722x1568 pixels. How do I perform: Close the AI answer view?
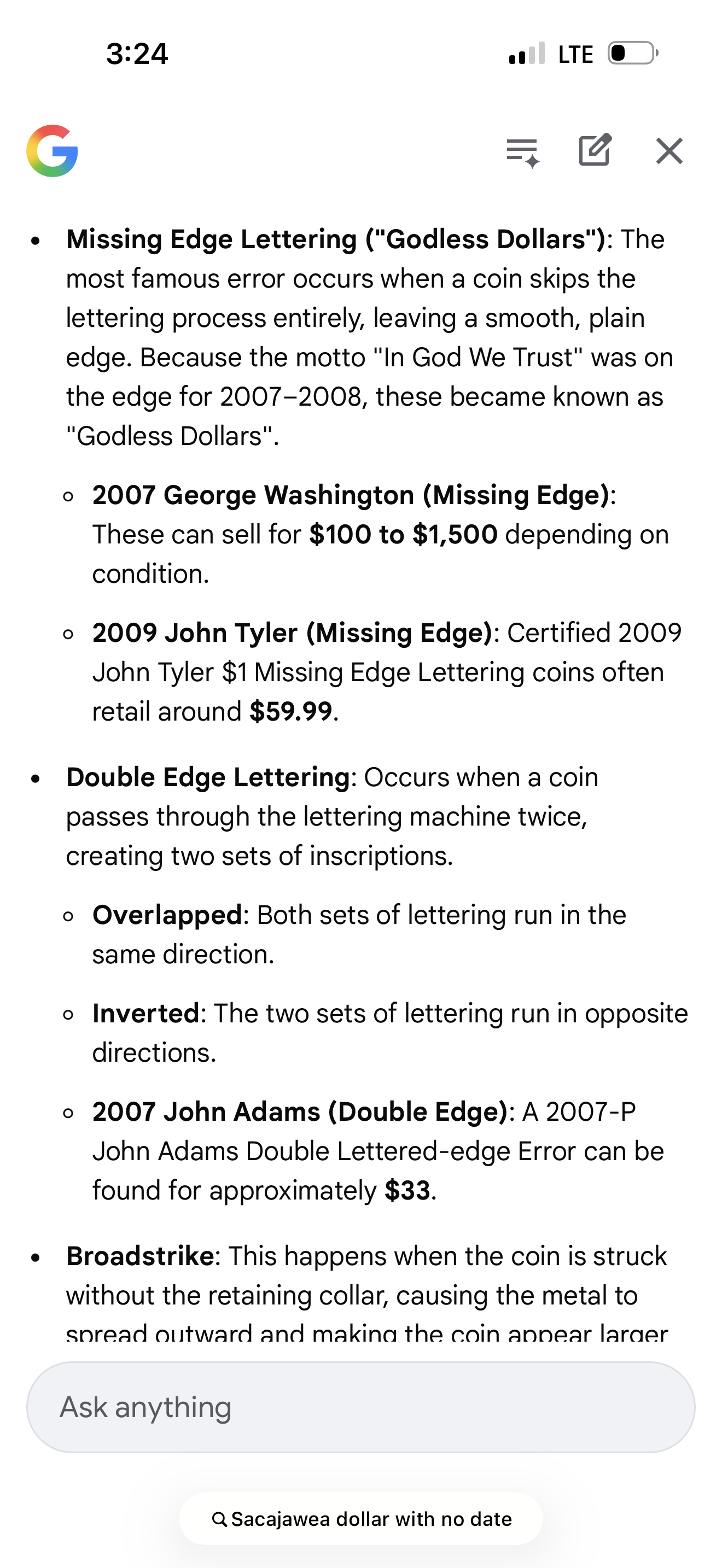click(669, 151)
